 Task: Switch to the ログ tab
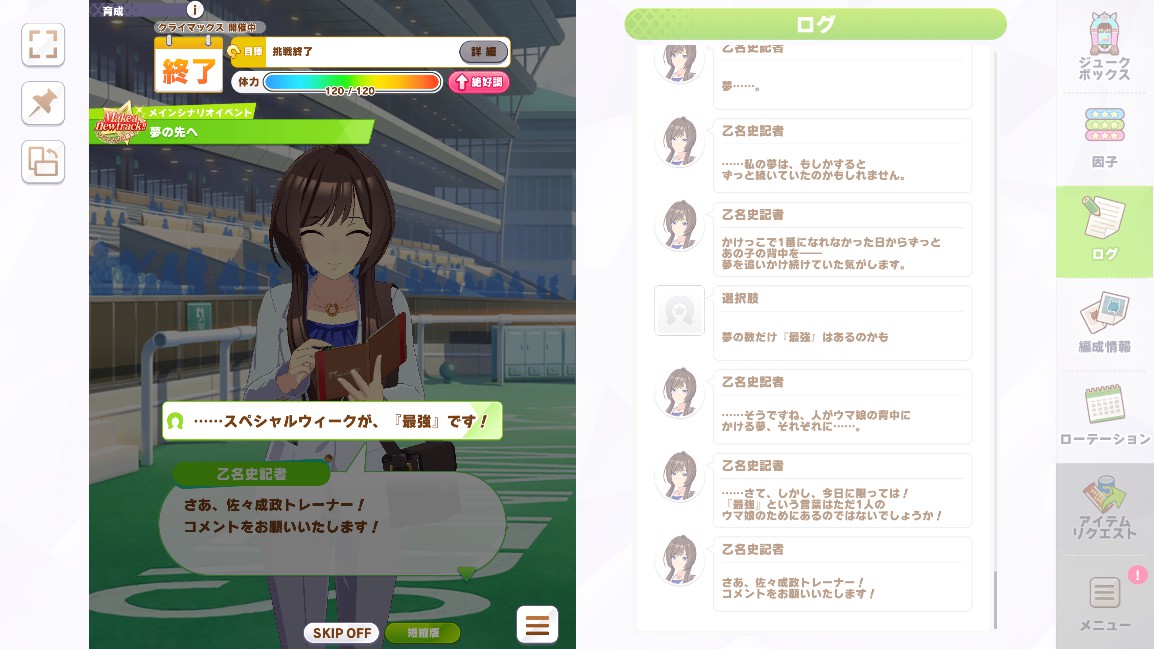pyautogui.click(x=1104, y=231)
